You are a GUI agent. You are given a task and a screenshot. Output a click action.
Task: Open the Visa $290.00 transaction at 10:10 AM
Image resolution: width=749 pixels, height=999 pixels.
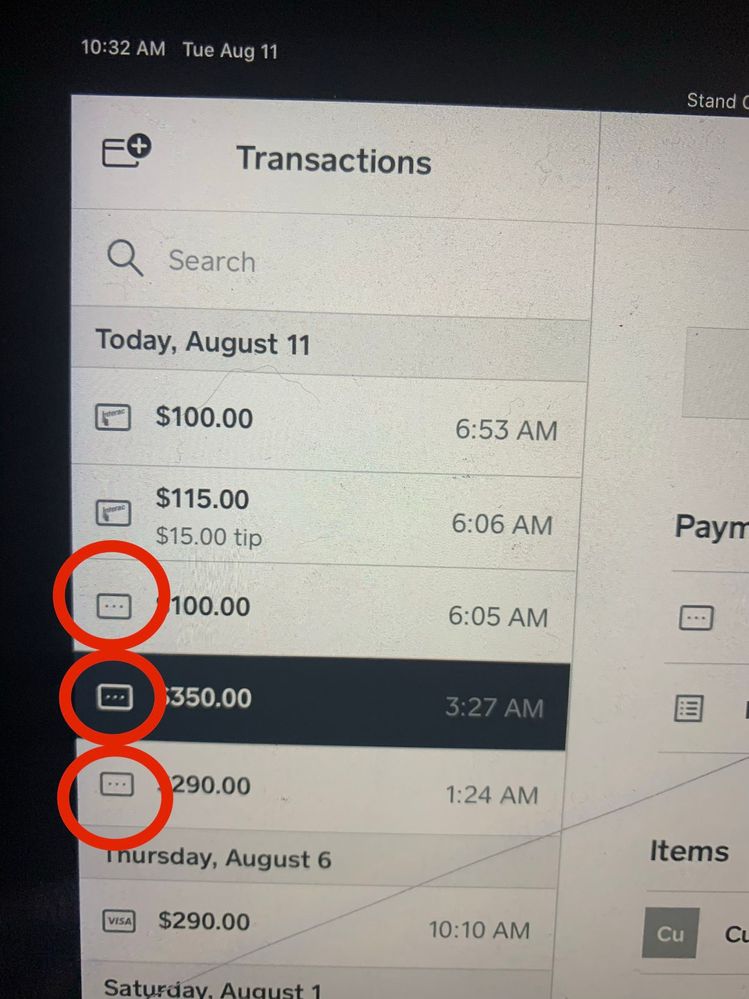click(x=330, y=924)
